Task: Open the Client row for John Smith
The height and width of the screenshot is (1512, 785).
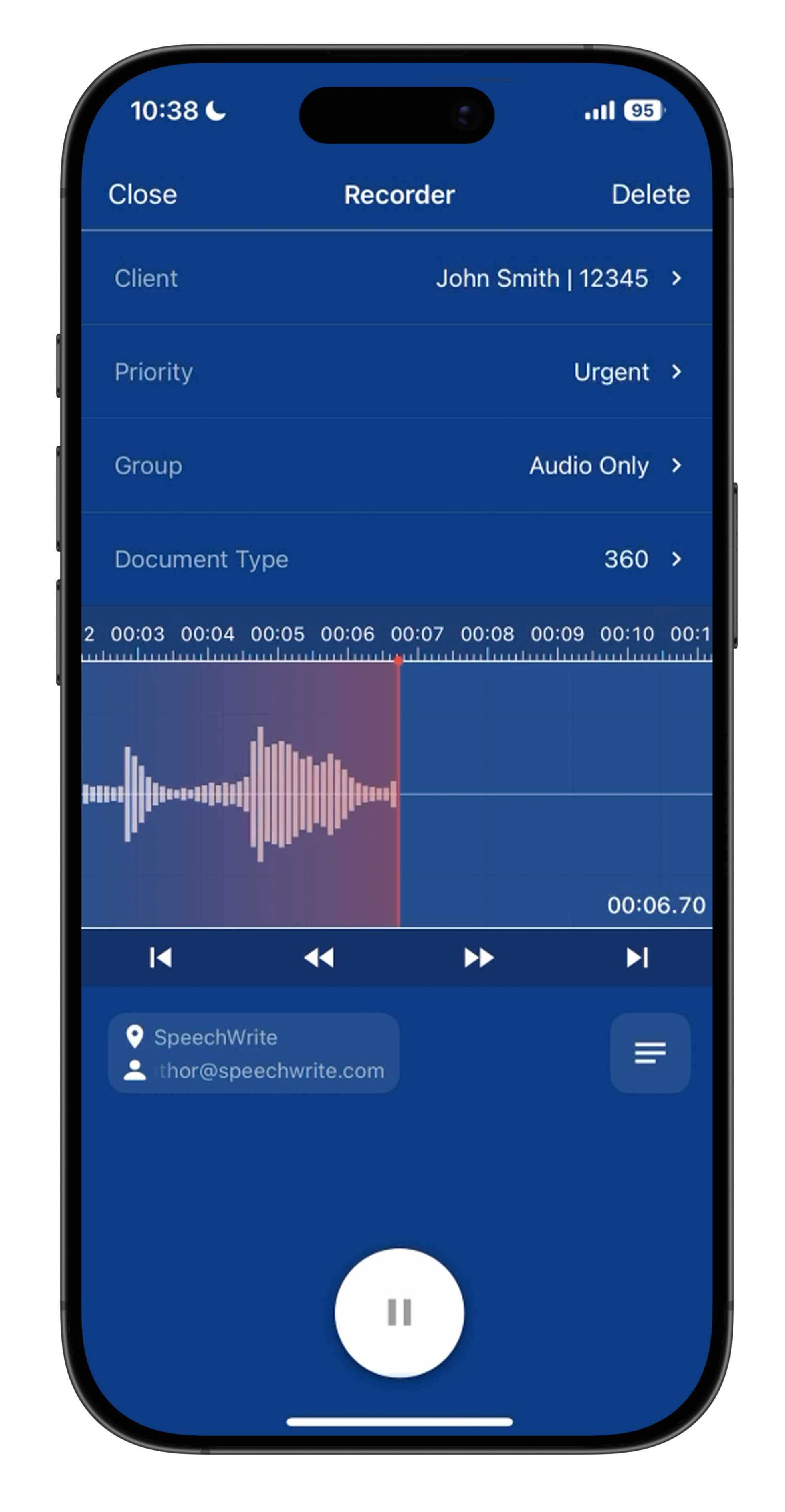Action: (x=397, y=278)
